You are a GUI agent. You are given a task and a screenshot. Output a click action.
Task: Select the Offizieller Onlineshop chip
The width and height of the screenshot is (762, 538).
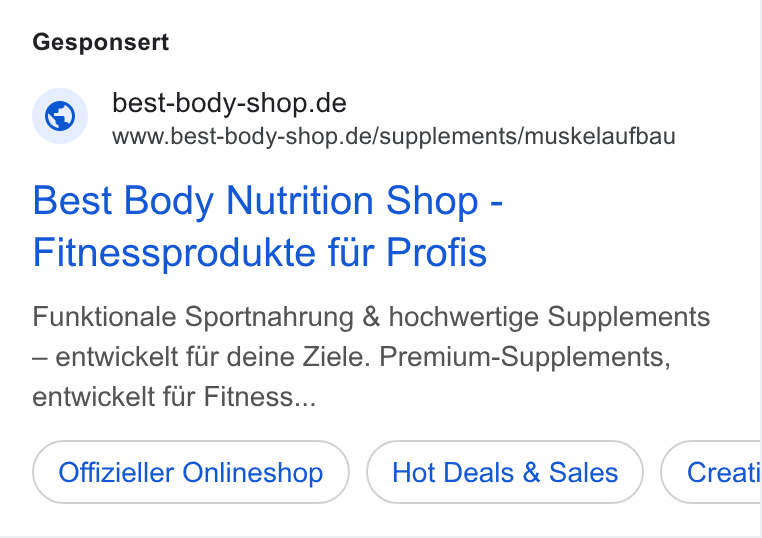point(191,472)
